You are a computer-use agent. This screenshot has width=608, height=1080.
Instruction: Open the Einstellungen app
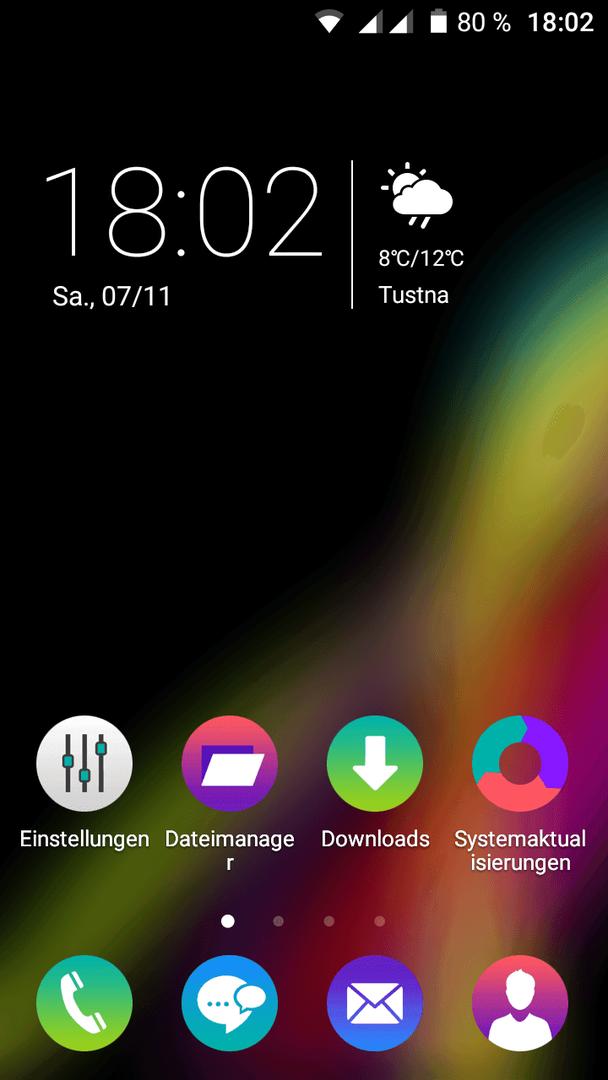(84, 764)
